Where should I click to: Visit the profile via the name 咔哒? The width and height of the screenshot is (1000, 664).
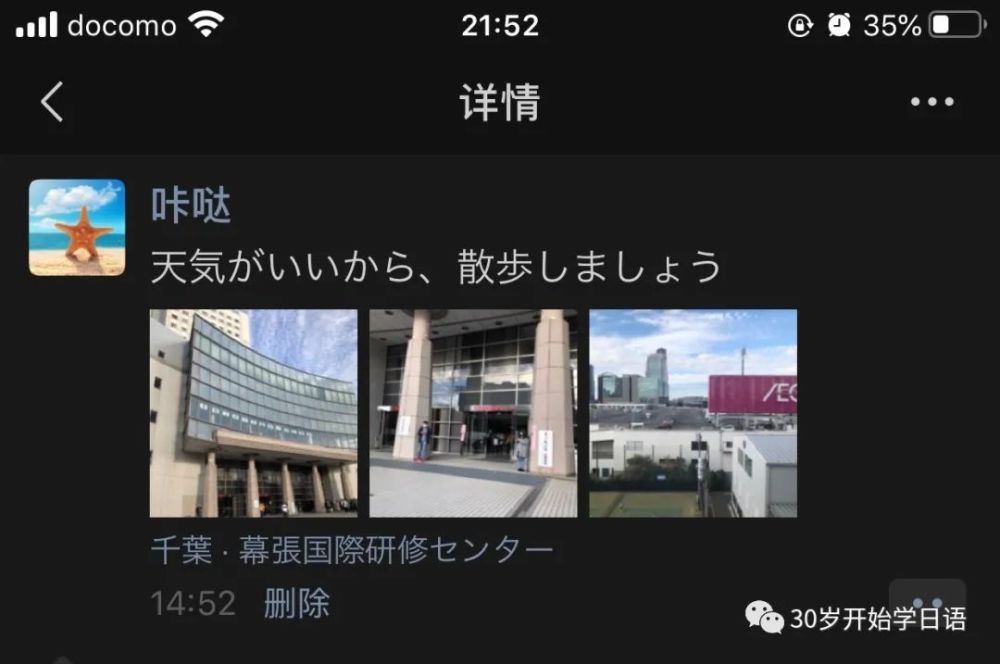191,207
